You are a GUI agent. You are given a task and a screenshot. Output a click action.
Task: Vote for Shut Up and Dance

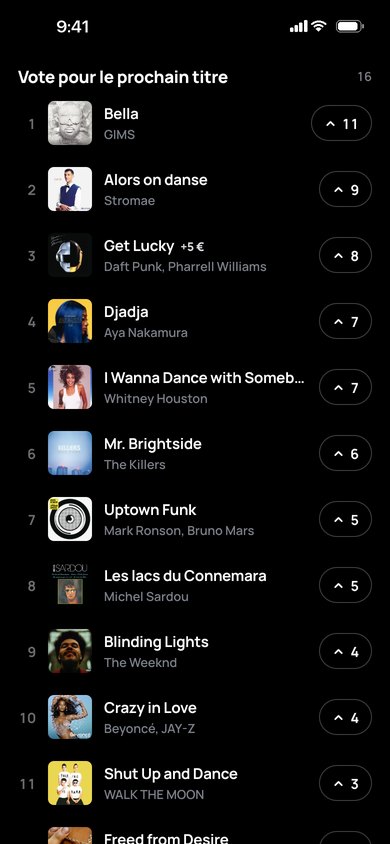(x=345, y=783)
